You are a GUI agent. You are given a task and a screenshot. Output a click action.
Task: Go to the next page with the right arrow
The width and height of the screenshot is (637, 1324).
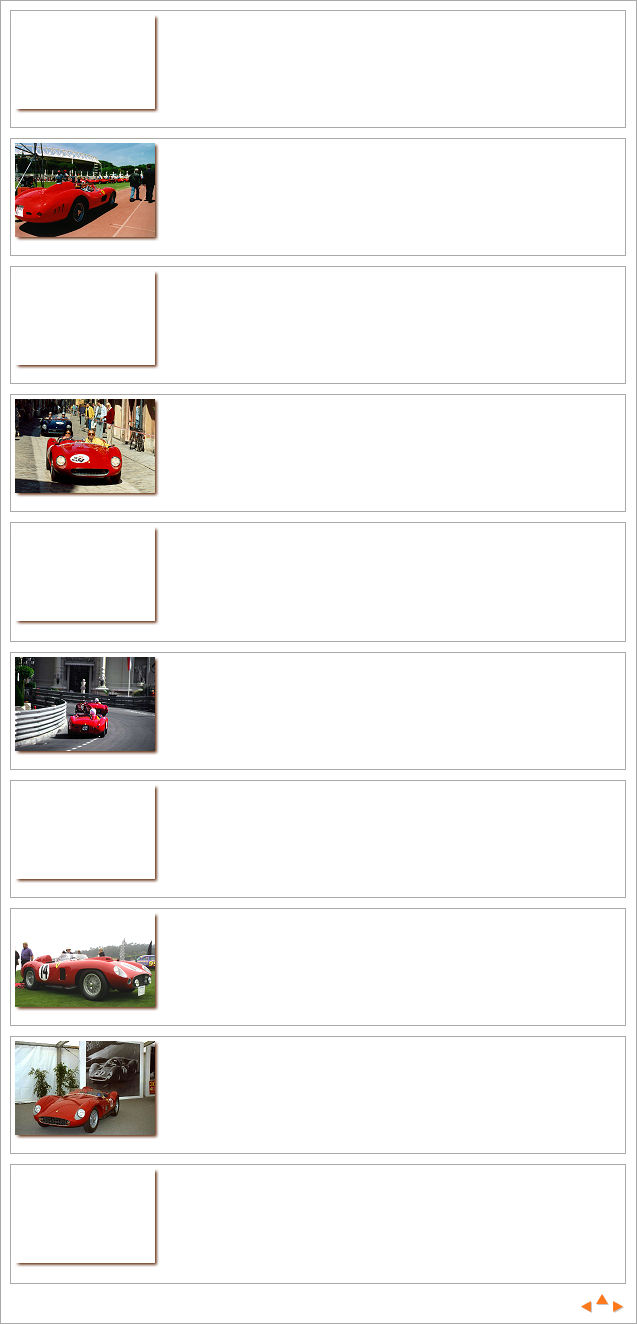point(618,1307)
